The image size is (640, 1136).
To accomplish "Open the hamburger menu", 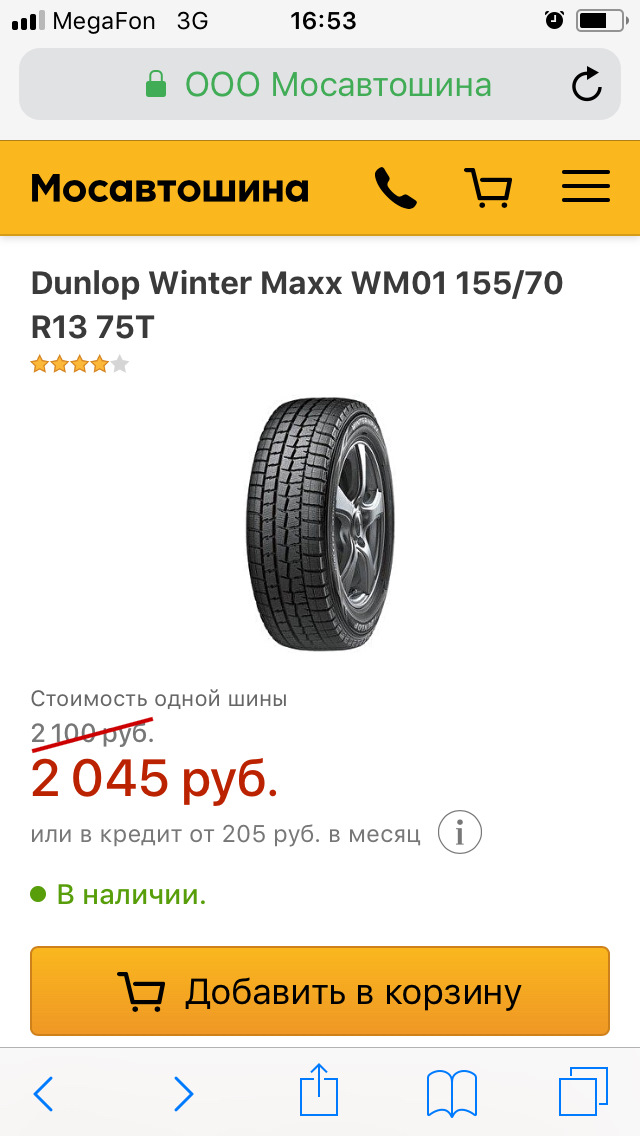I will [x=585, y=188].
